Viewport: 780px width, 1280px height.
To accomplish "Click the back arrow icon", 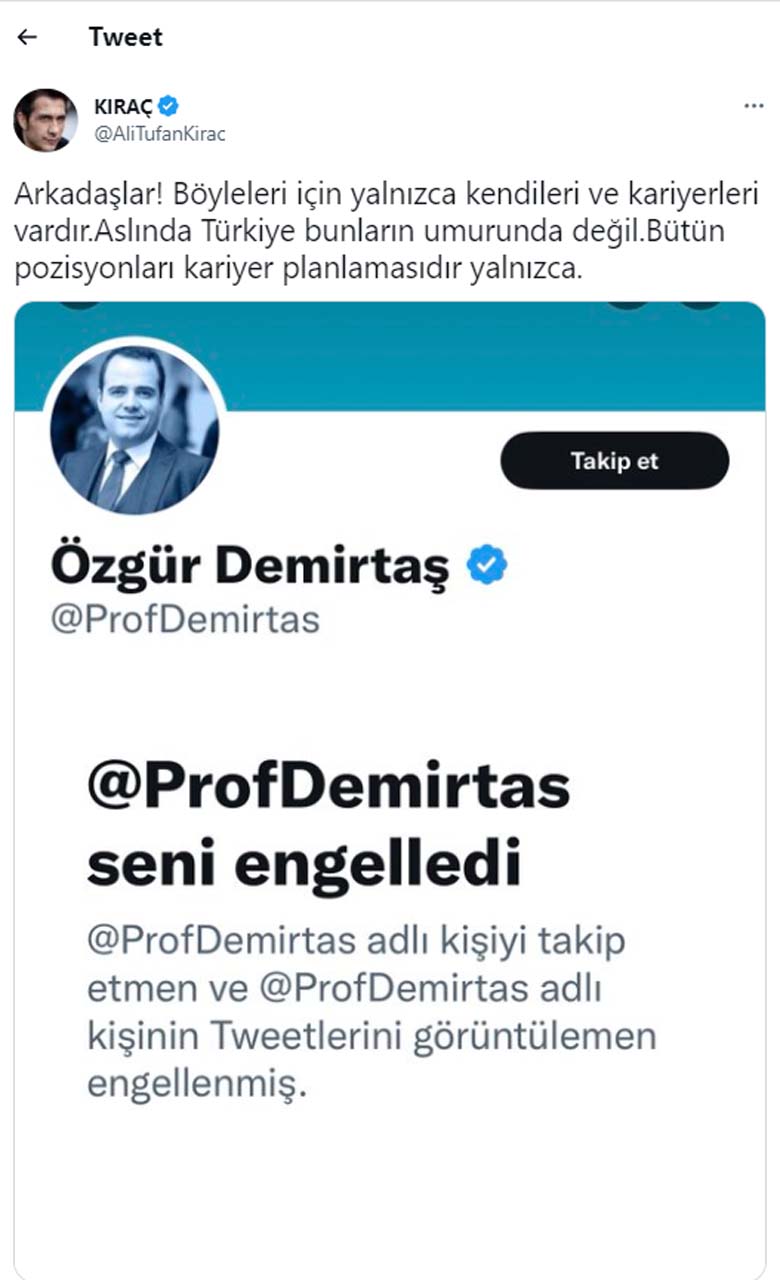I will click(25, 36).
